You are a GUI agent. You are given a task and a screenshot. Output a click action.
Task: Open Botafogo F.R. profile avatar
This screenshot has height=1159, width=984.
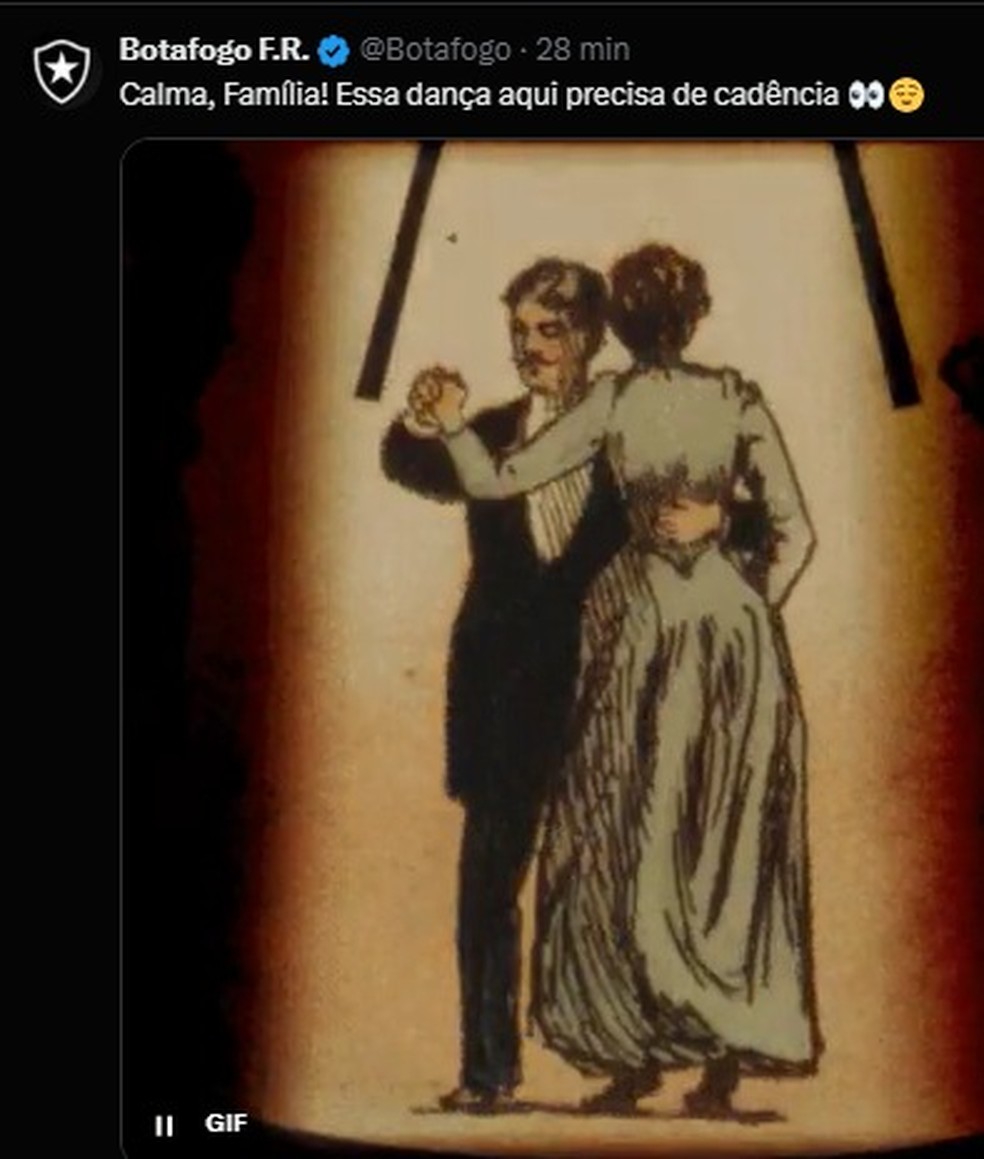pos(62,71)
